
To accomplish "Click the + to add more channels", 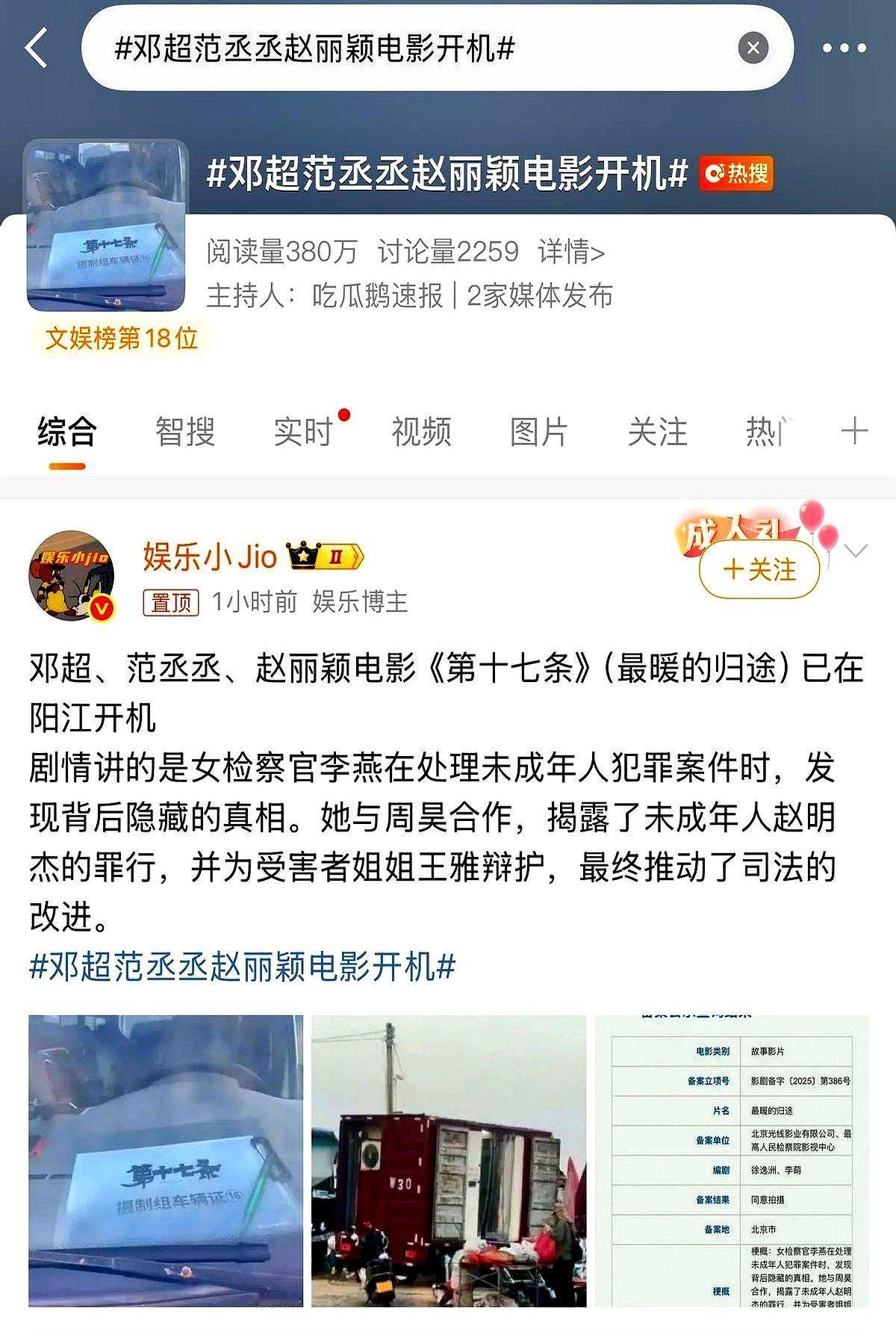I will 853,430.
